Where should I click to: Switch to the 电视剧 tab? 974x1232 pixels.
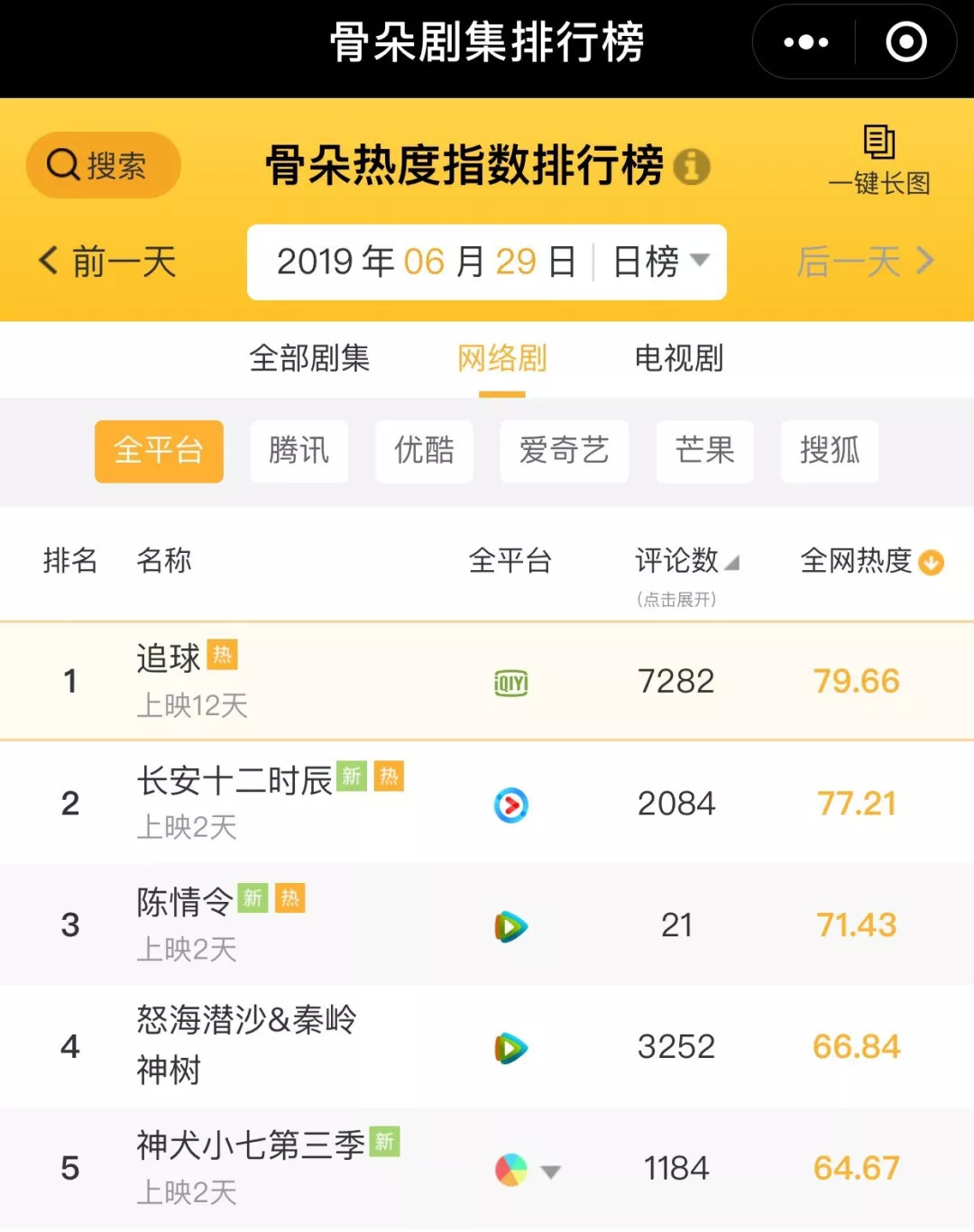tap(679, 358)
